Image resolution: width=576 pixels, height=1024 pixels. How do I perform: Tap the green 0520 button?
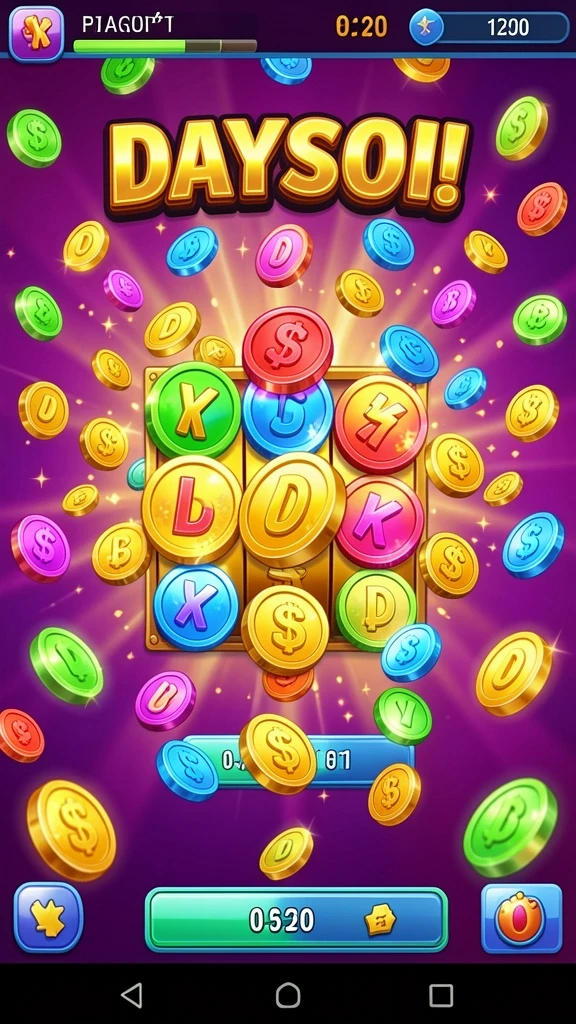pyautogui.click(x=296, y=920)
